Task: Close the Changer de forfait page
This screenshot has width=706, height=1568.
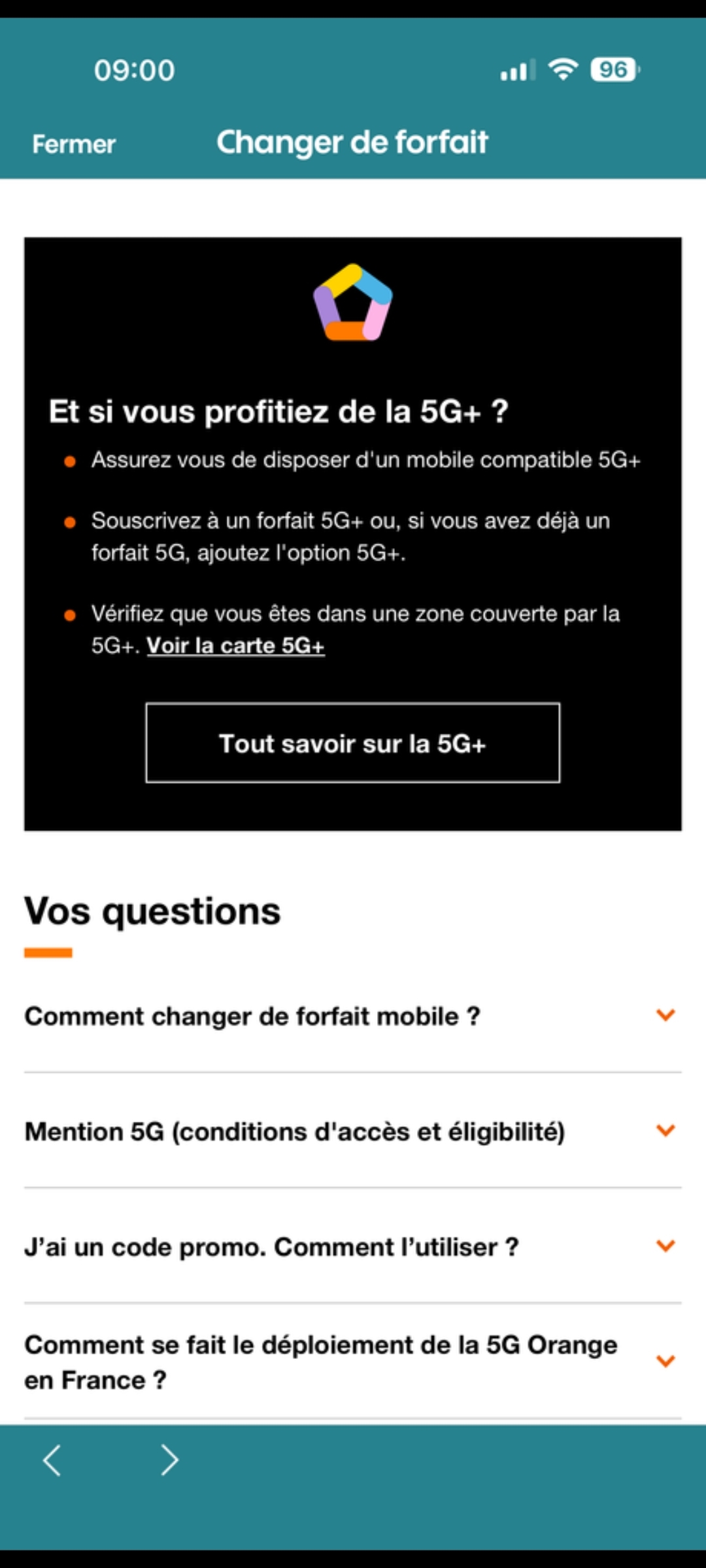Action: click(74, 144)
